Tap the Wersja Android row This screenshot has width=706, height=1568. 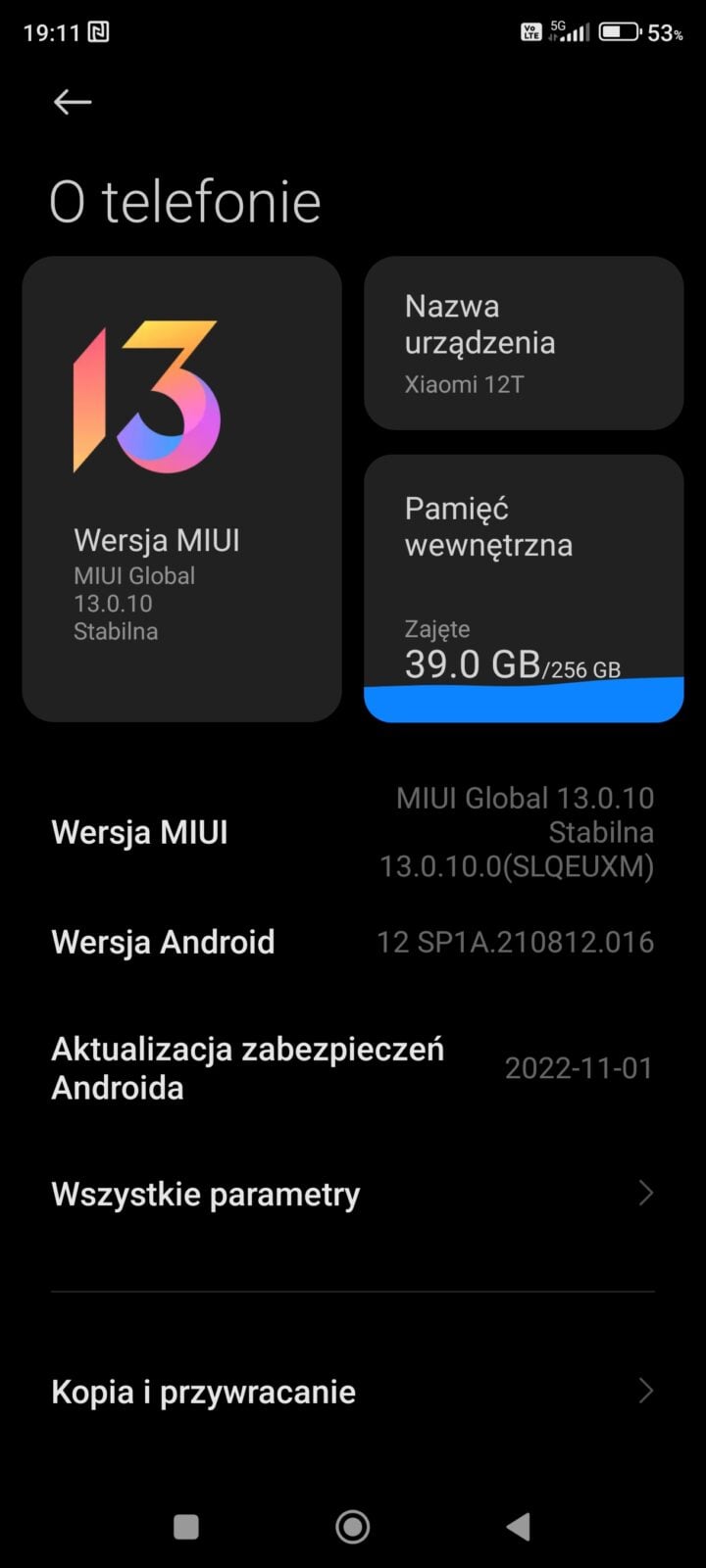click(353, 942)
